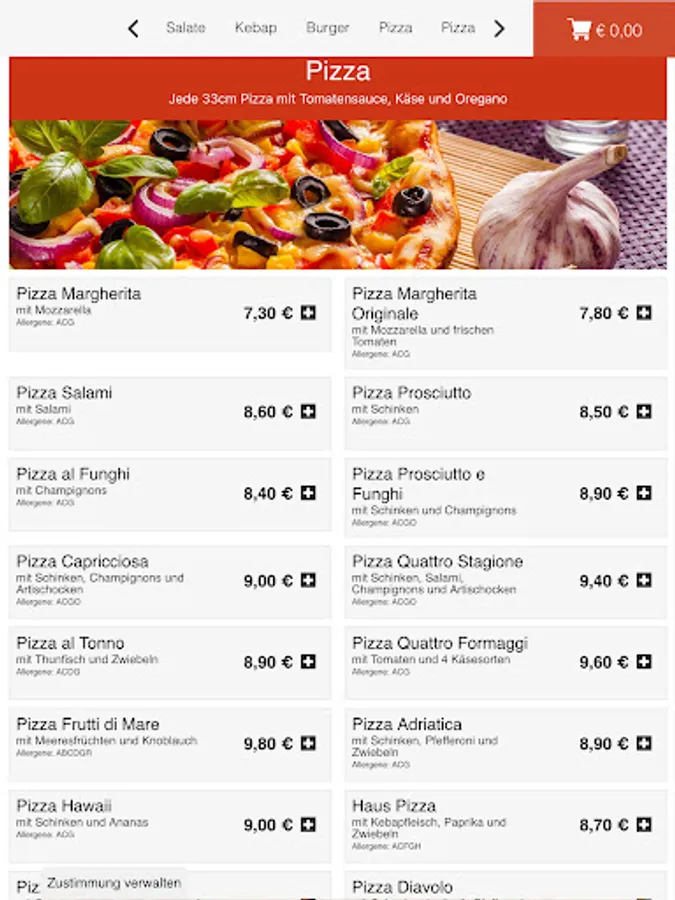
Task: Add Pizza al Tonno to cart
Action: [308, 662]
